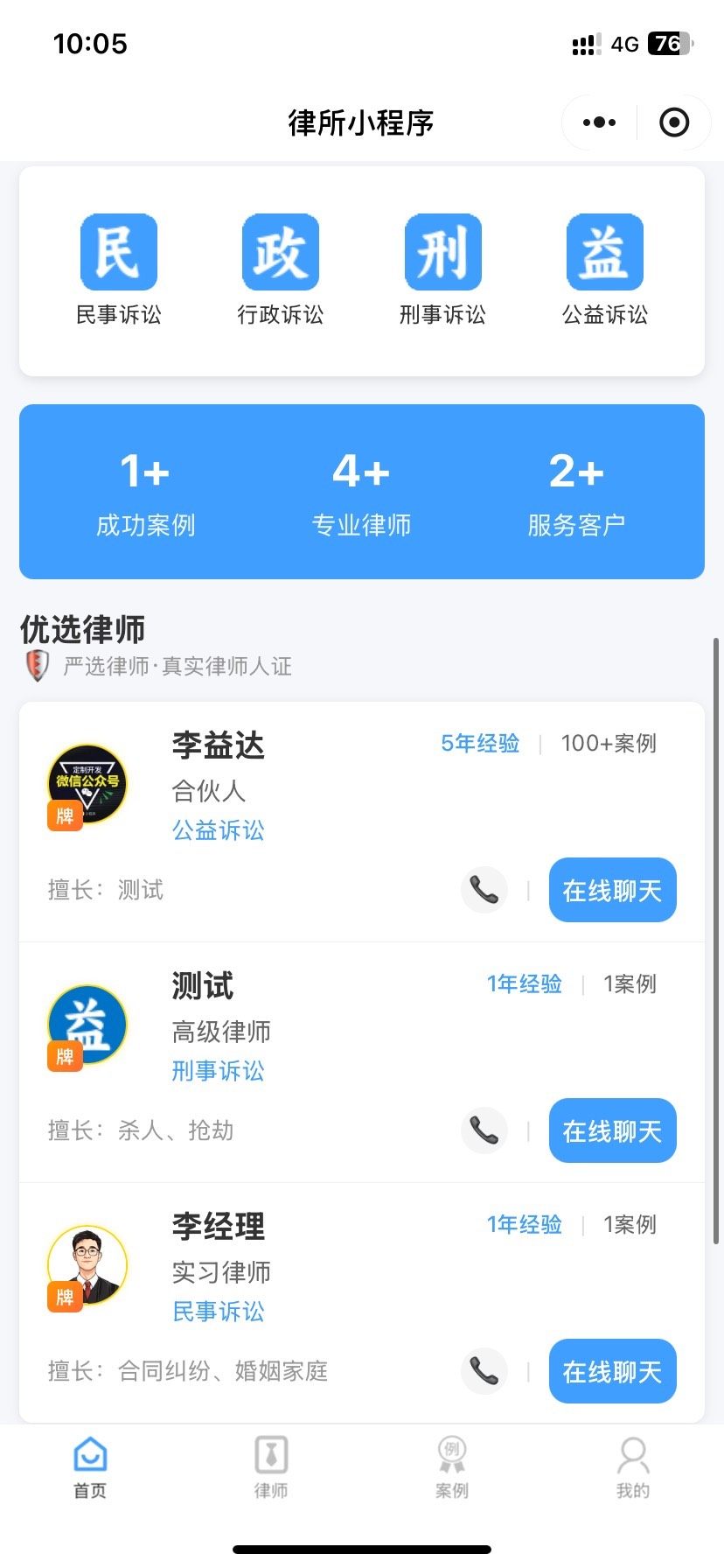
Task: Close the mini program with the circle button
Action: (673, 122)
